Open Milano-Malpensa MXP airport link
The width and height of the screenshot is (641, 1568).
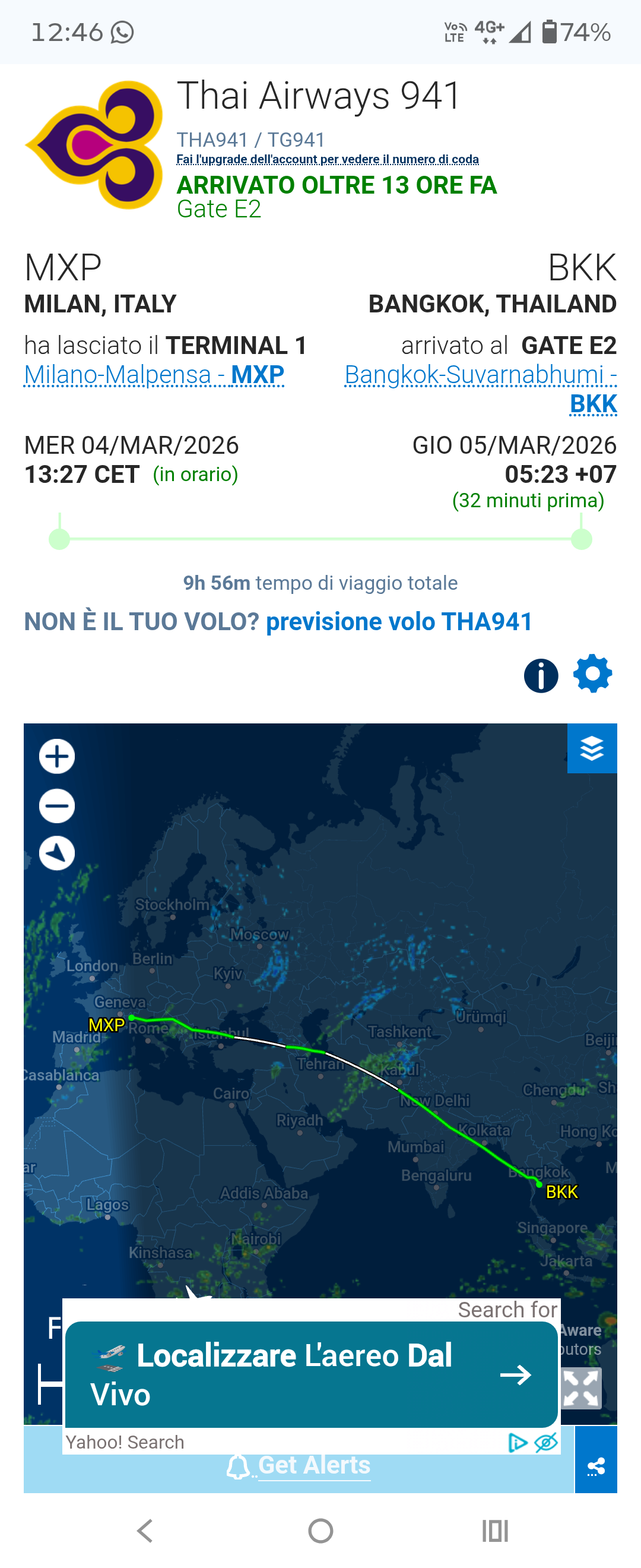click(154, 374)
